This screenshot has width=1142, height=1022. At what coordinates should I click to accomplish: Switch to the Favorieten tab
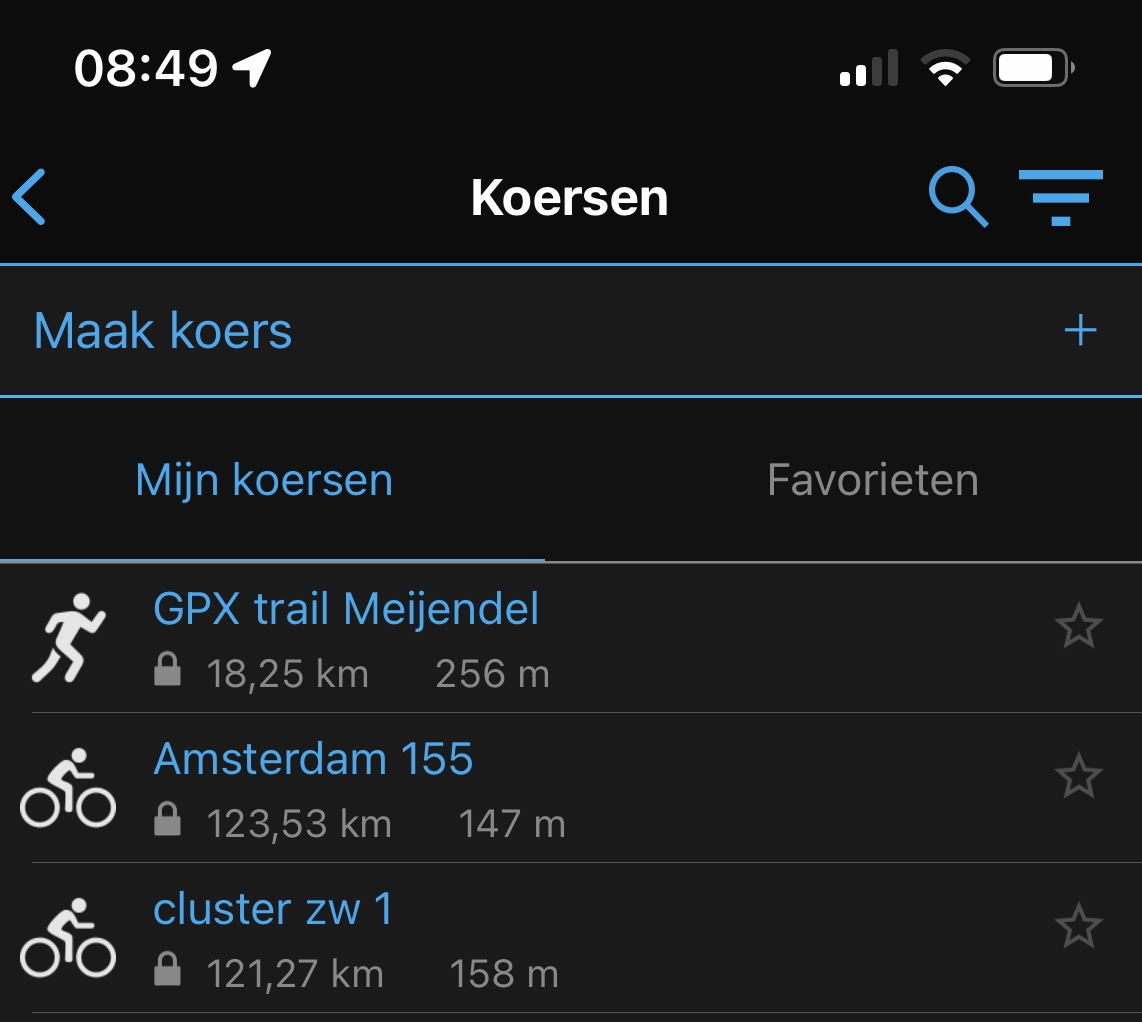[x=872, y=481]
